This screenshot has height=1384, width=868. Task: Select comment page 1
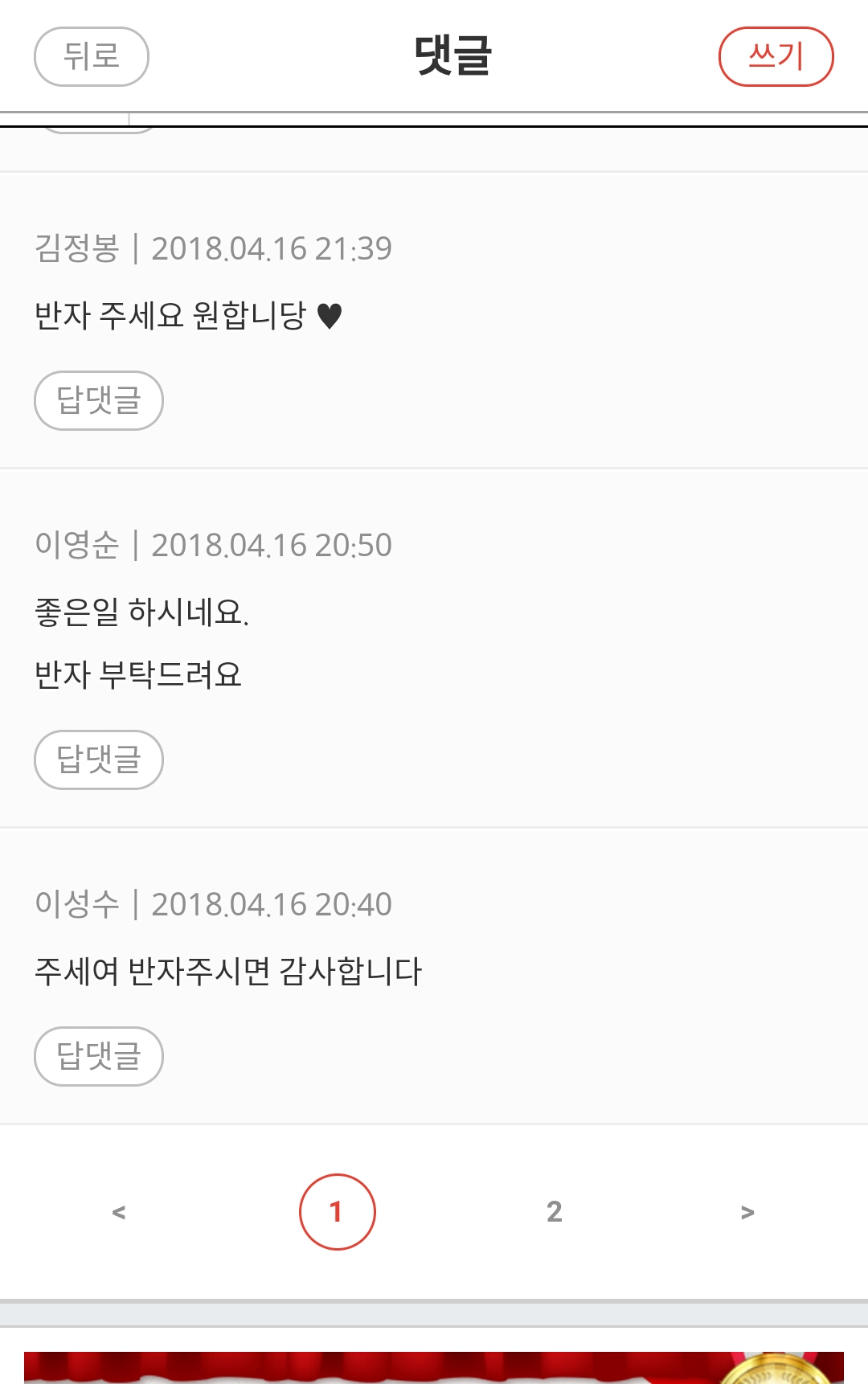338,1212
